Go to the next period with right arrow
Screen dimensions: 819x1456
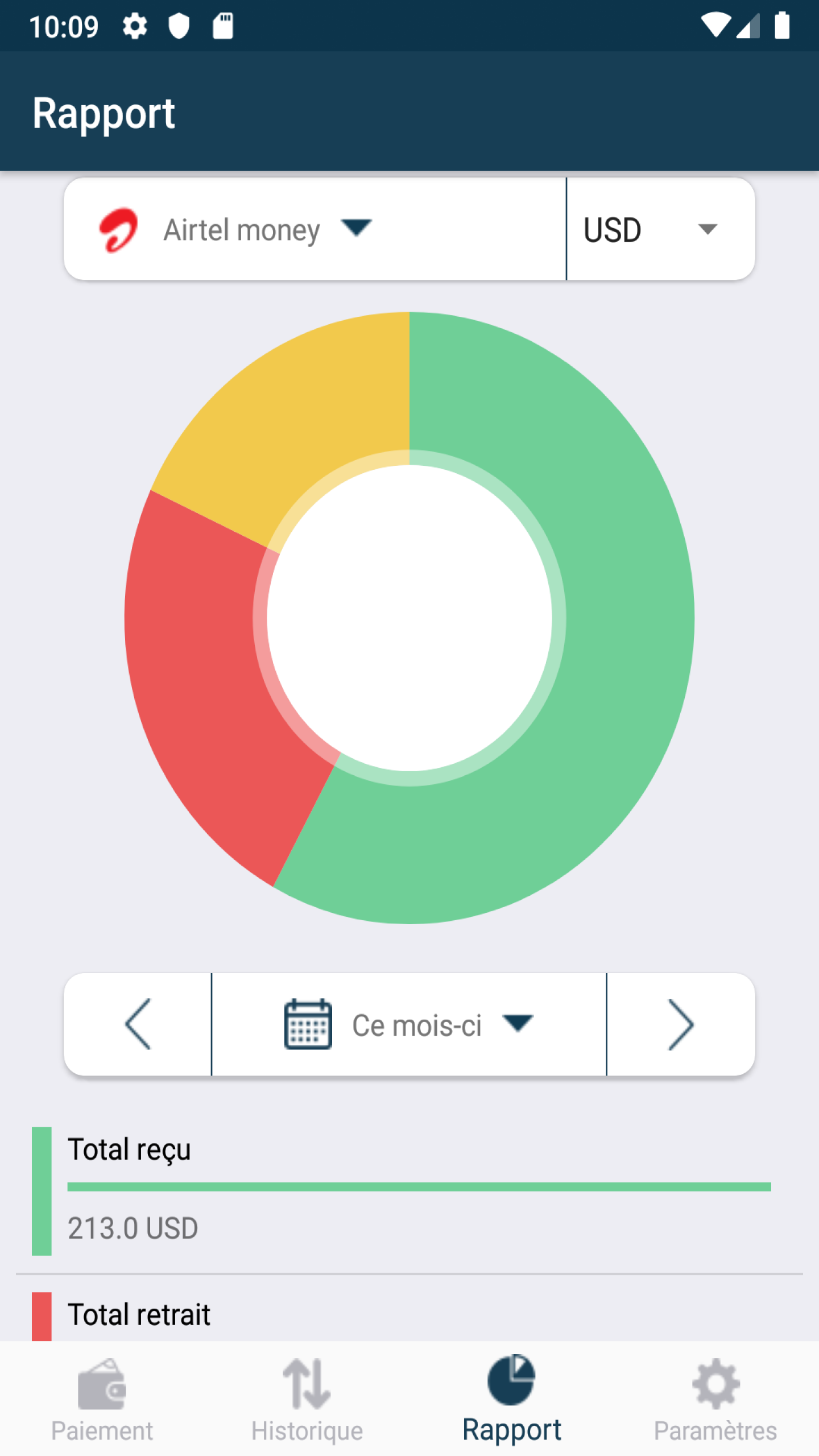[x=681, y=1024]
